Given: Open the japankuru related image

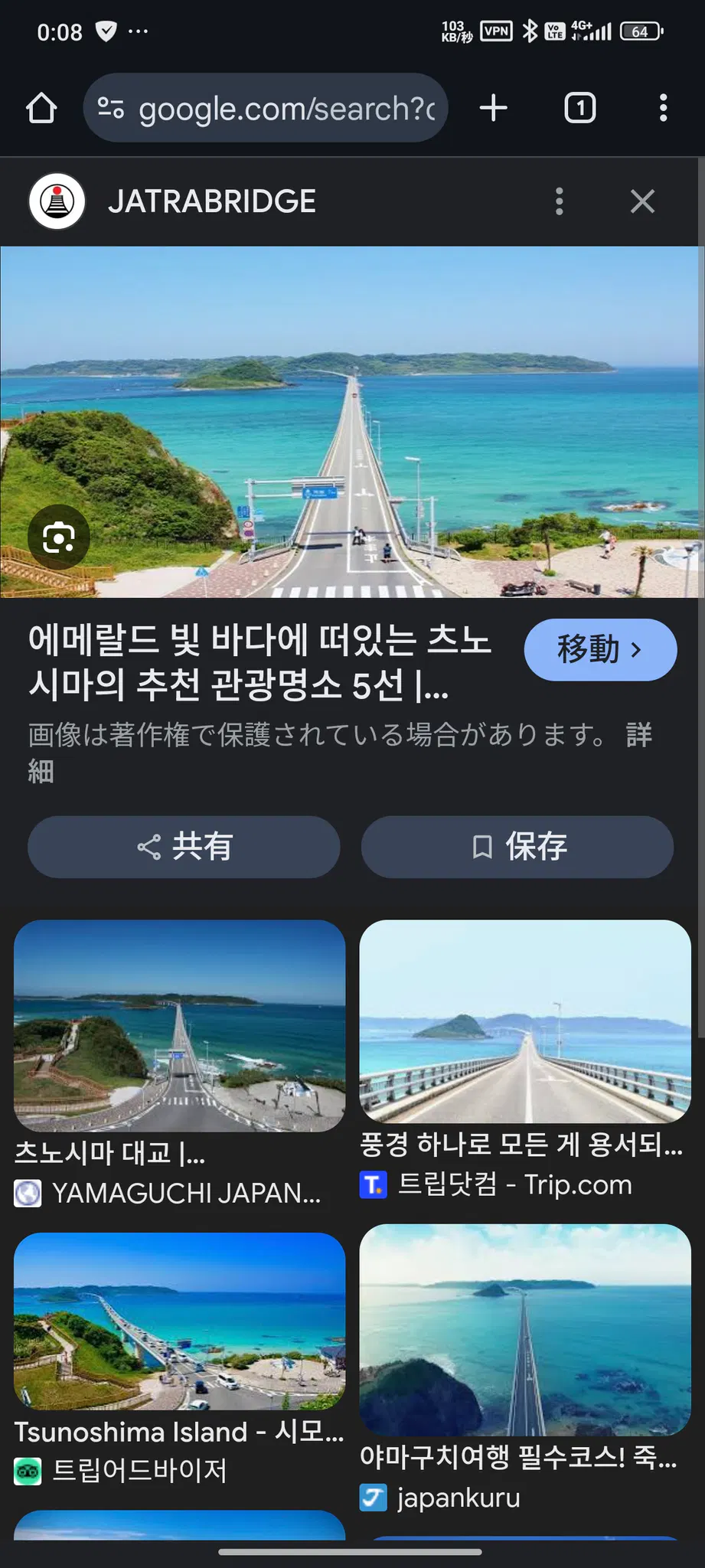Looking at the screenshot, I should click(x=525, y=1329).
